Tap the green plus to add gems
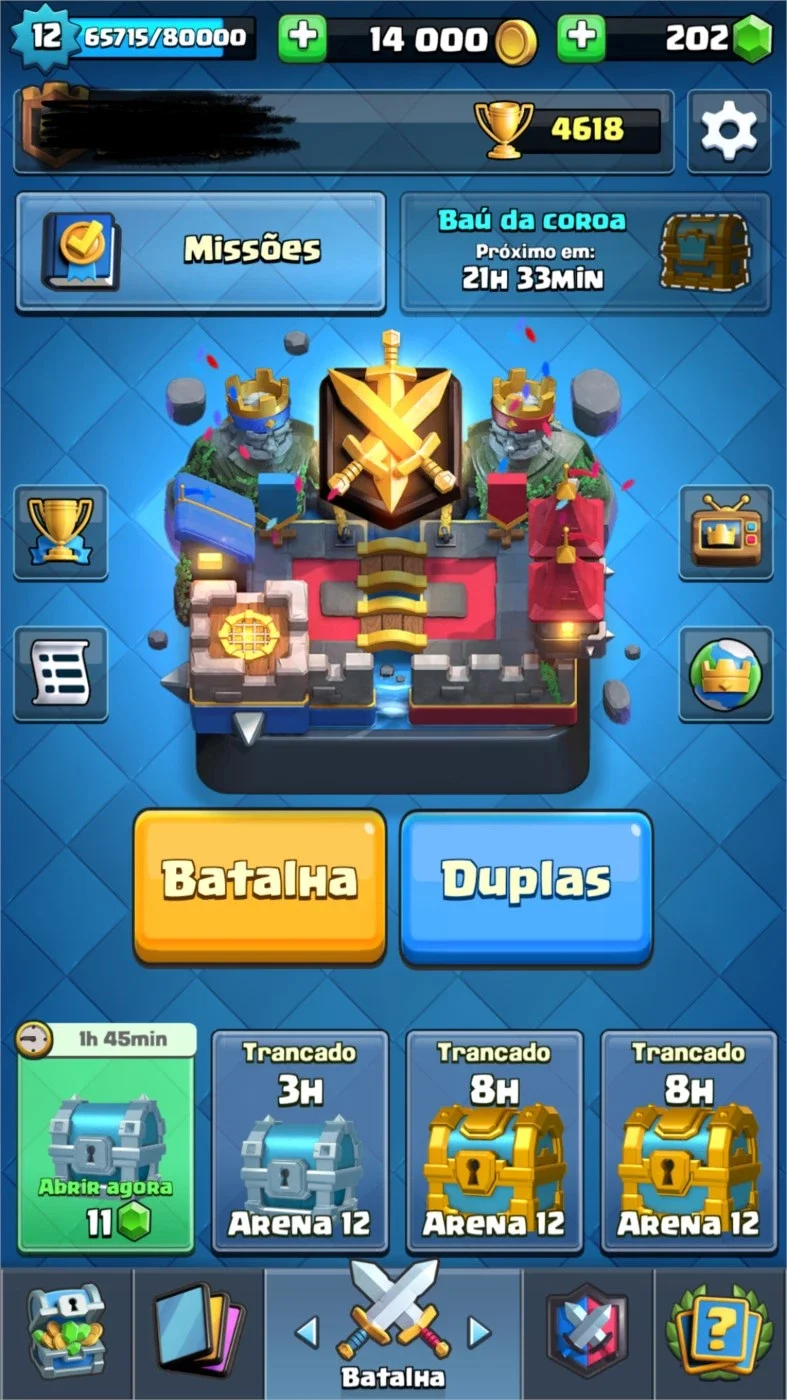Image resolution: width=787 pixels, height=1400 pixels. pyautogui.click(x=582, y=39)
